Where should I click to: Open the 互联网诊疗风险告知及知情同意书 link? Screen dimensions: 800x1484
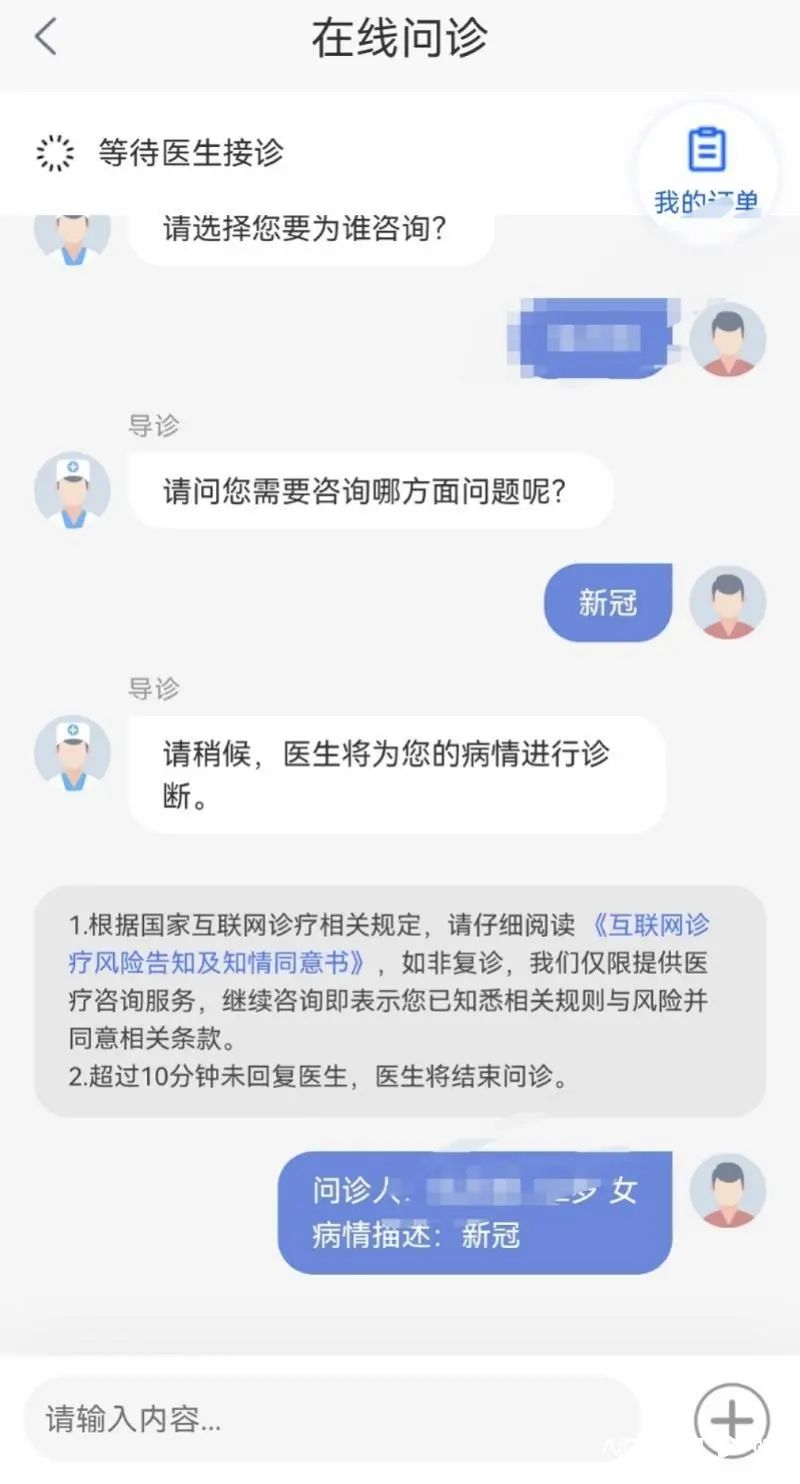(640, 925)
